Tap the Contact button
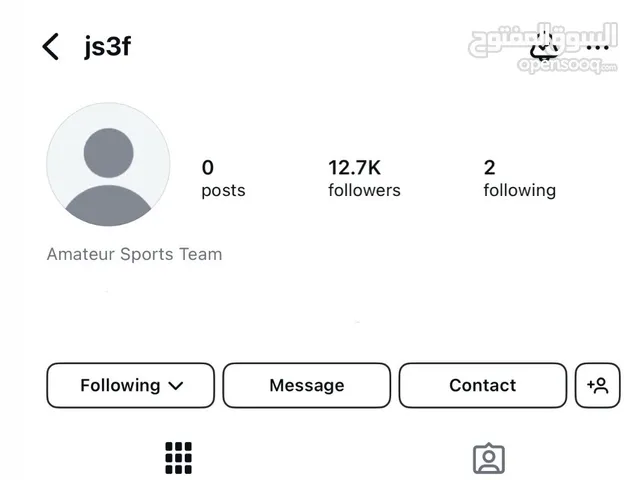The height and width of the screenshot is (480, 640). [482, 385]
